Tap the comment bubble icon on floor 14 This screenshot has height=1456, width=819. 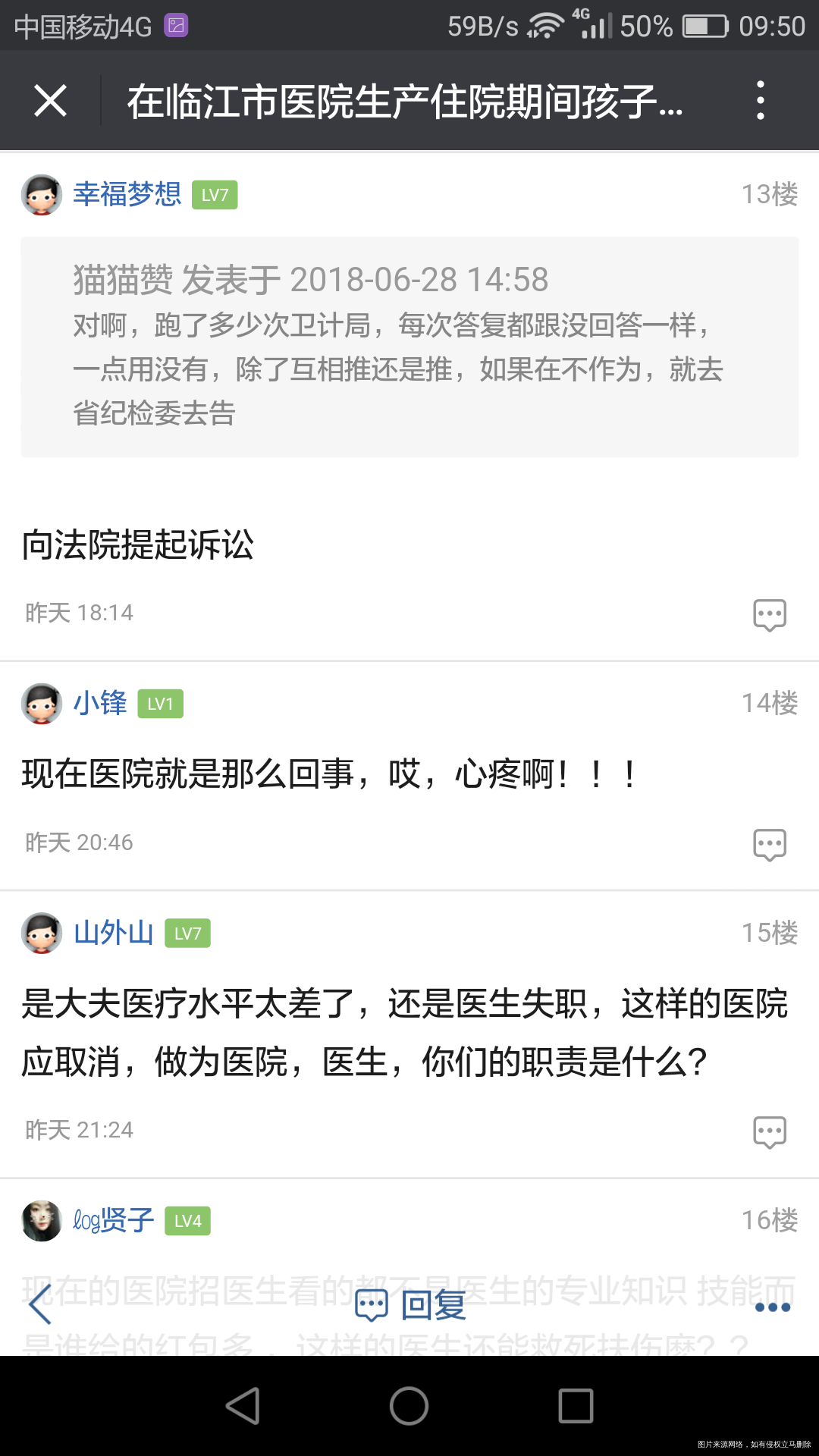[769, 845]
